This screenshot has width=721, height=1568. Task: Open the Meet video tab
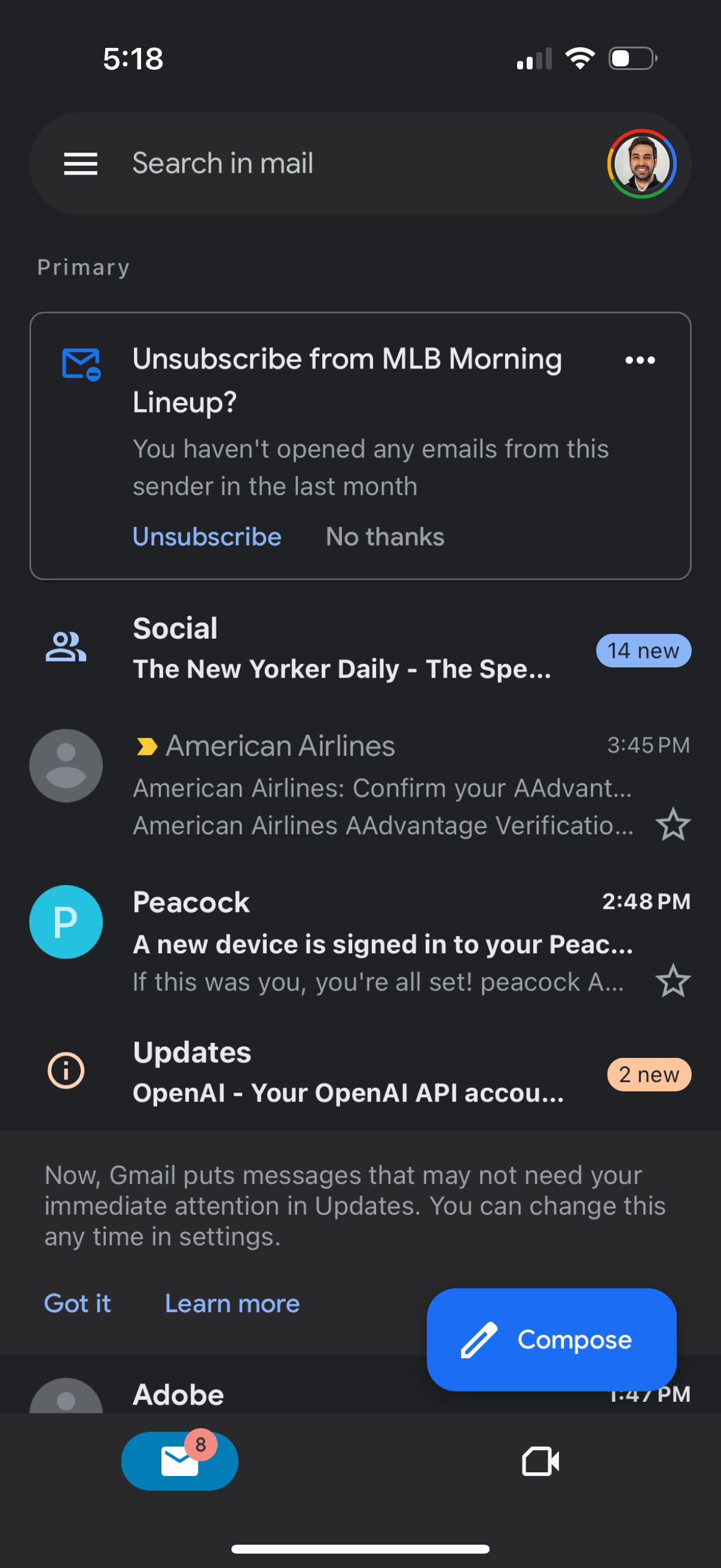pyautogui.click(x=541, y=1461)
